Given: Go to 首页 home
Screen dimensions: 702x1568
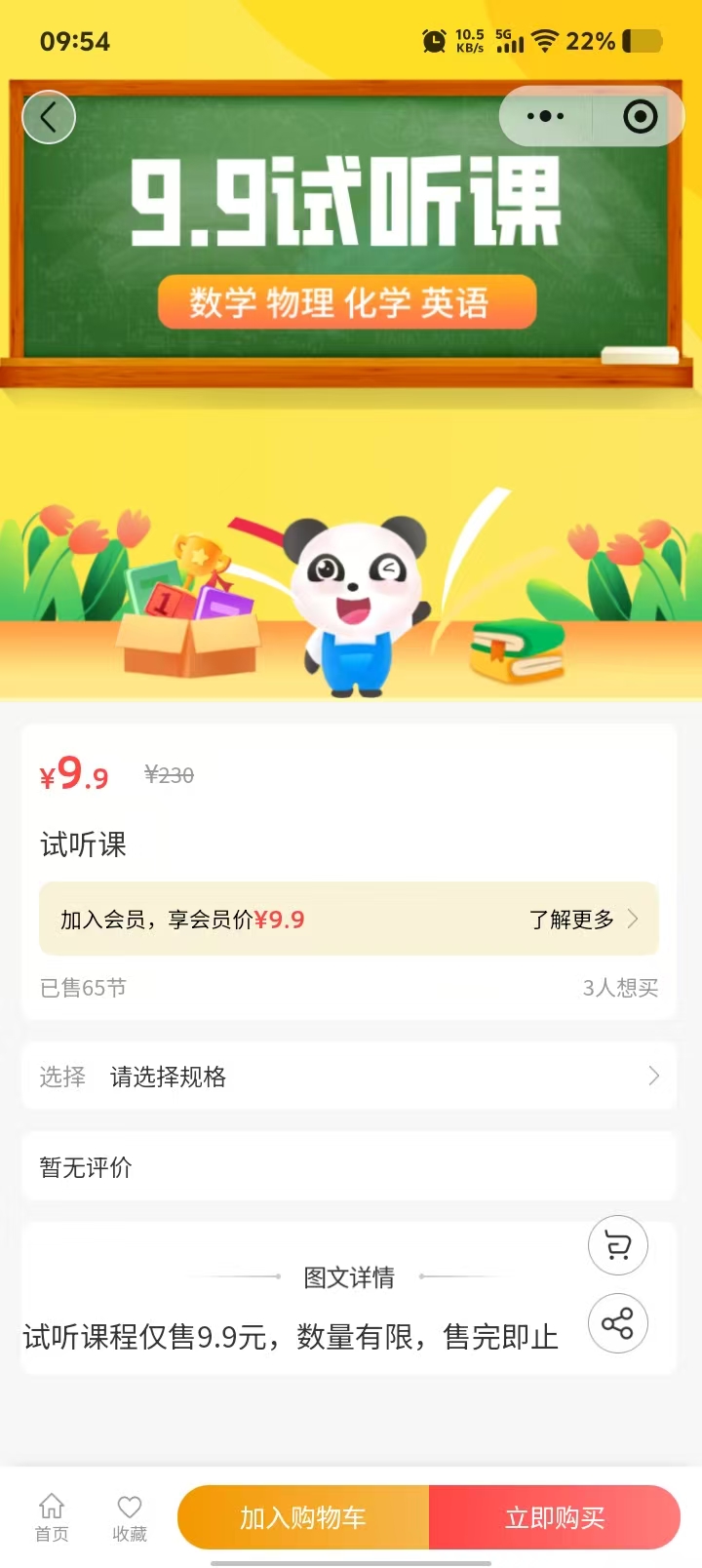Looking at the screenshot, I should [52, 1517].
